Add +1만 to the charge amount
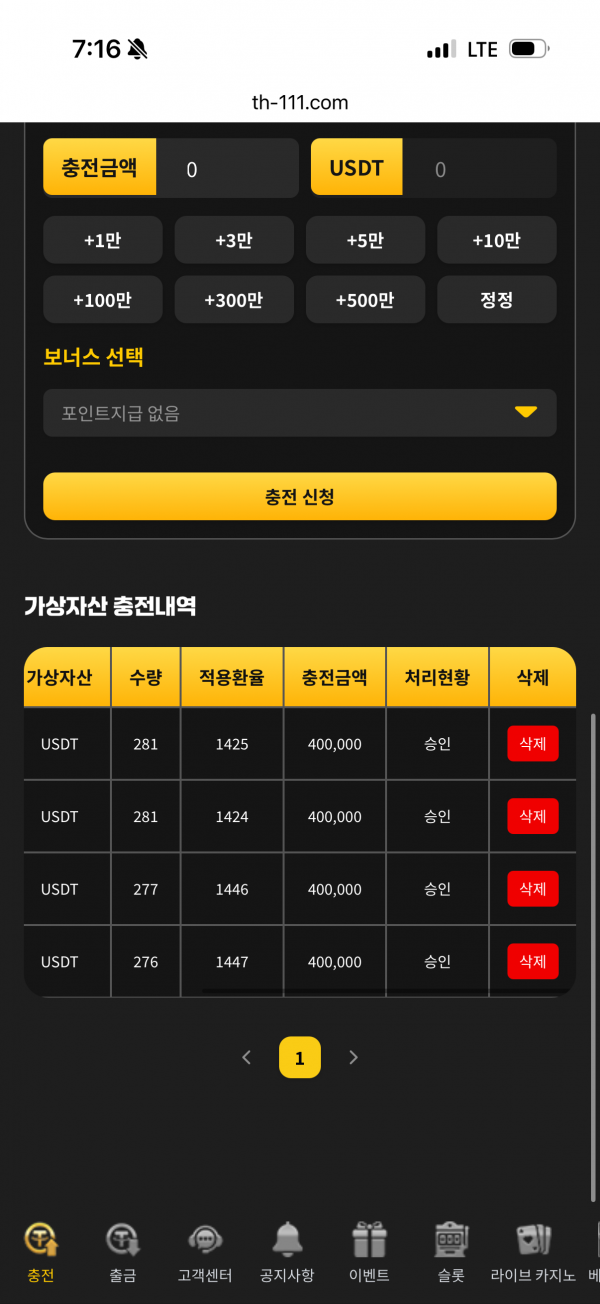 coord(102,240)
